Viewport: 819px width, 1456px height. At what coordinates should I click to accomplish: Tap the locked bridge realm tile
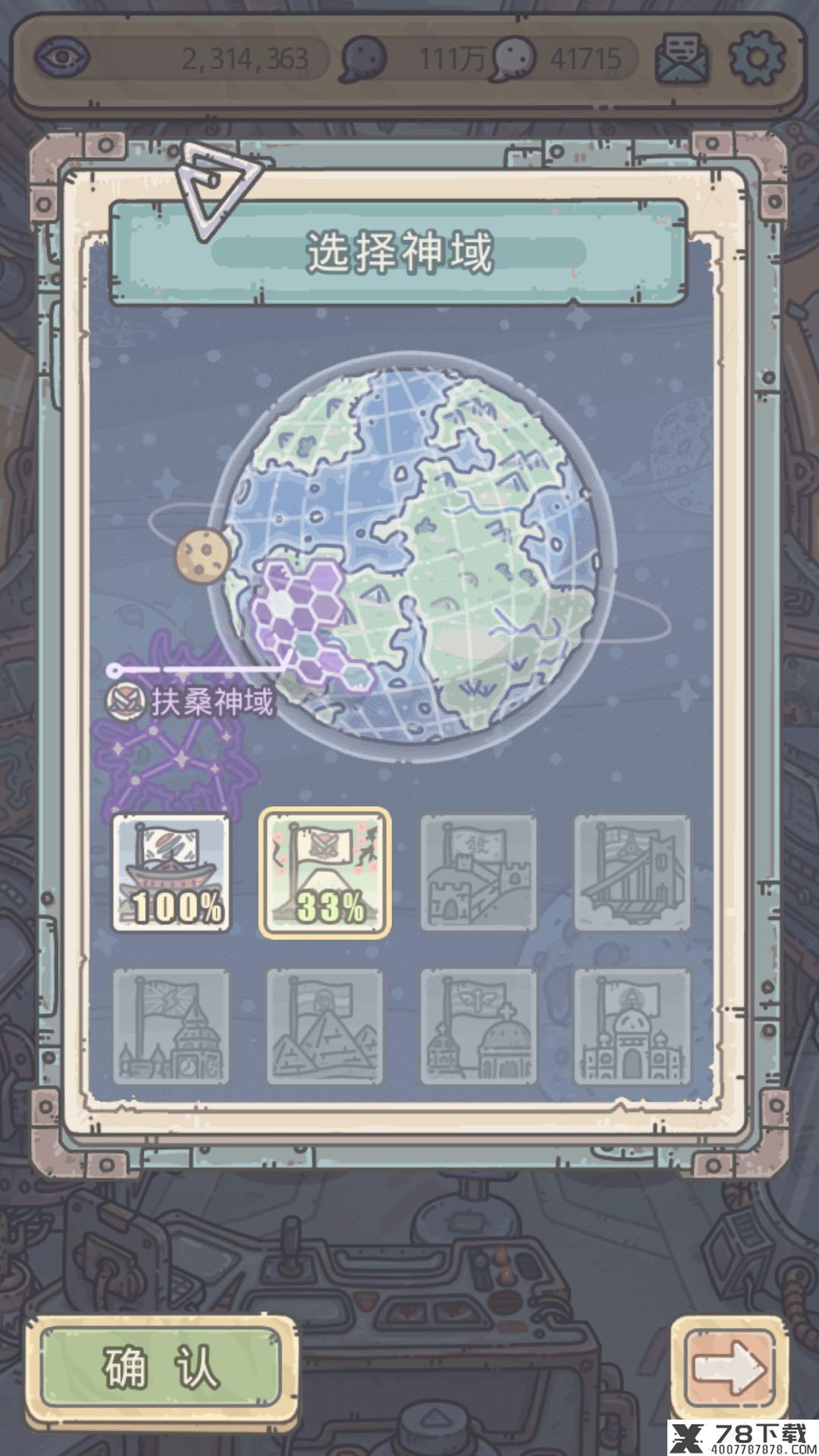(x=632, y=873)
